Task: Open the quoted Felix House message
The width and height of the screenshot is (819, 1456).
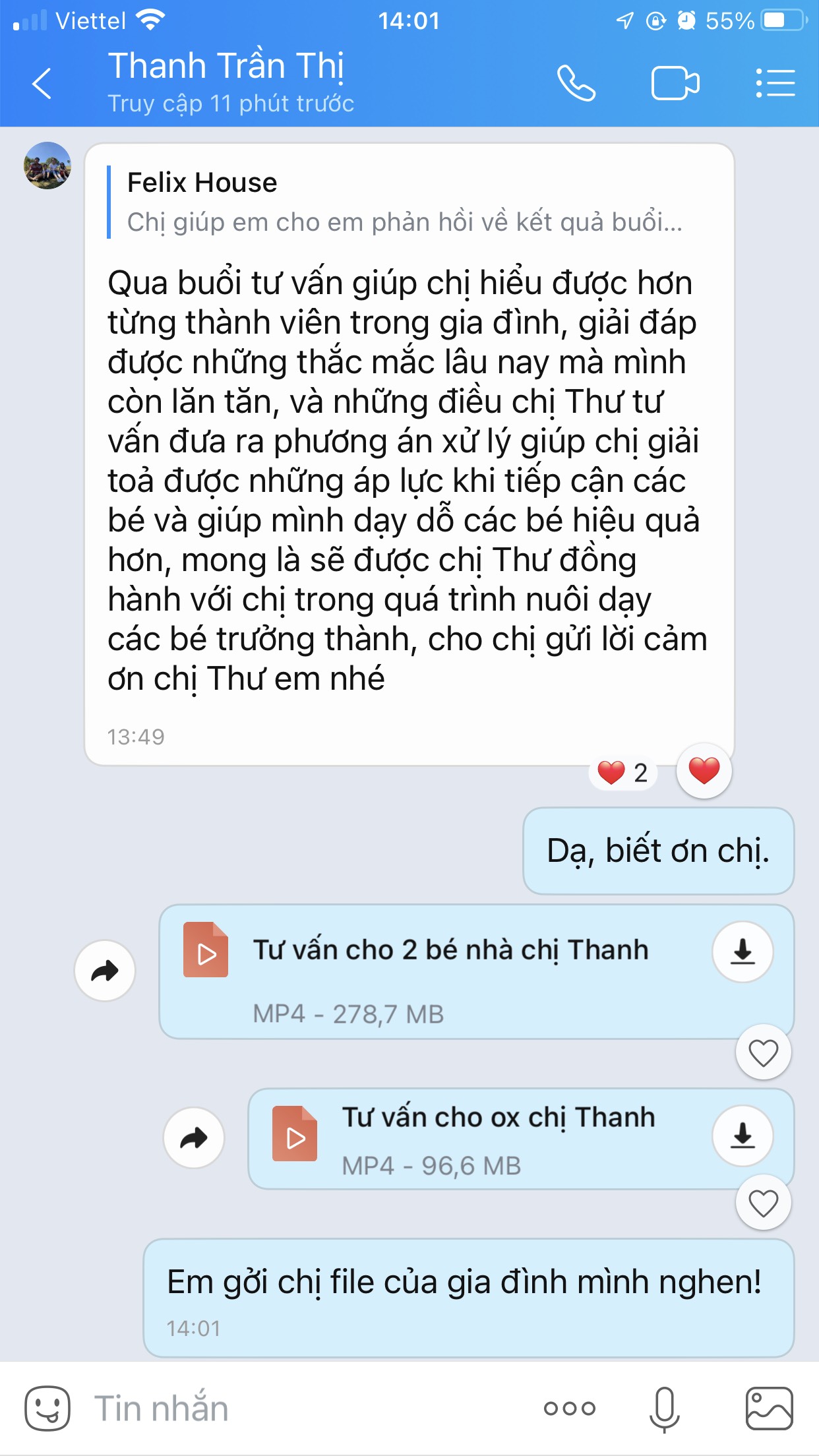Action: [404, 202]
